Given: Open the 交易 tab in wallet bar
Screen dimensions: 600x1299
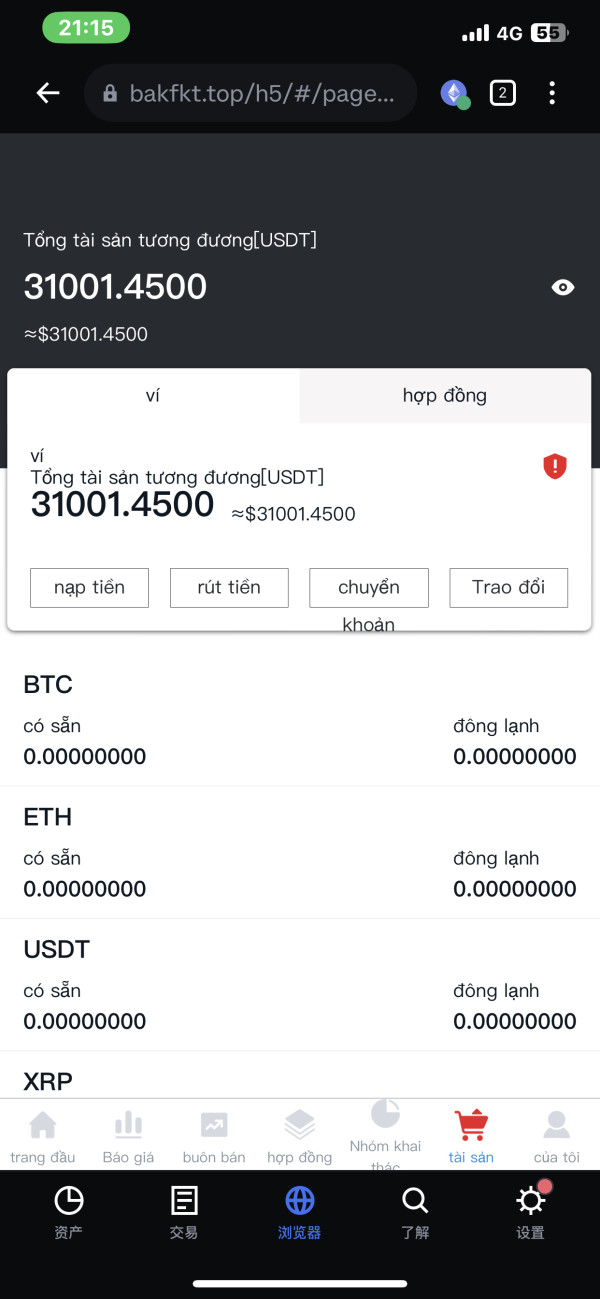Looking at the screenshot, I should 184,1211.
